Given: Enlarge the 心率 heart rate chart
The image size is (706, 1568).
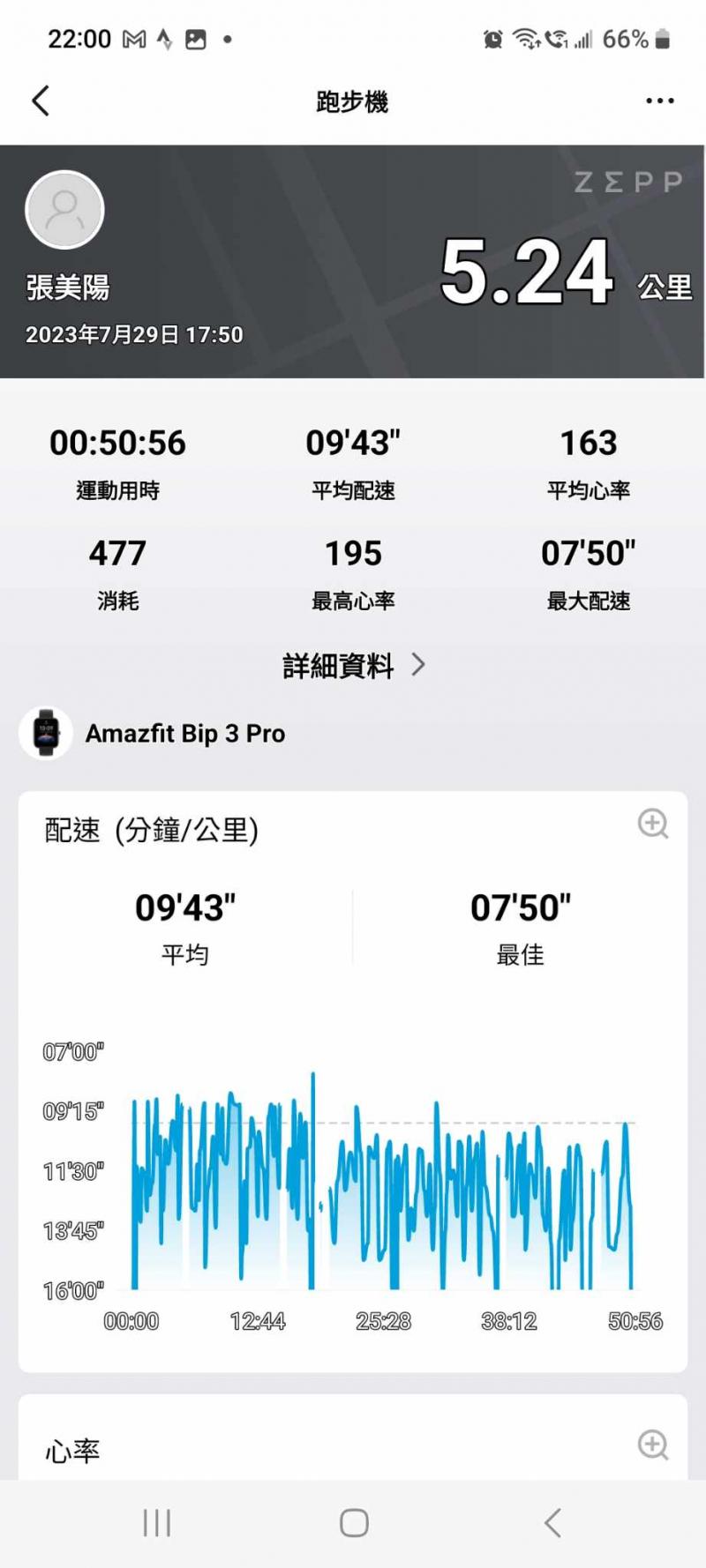Looking at the screenshot, I should pos(653,1445).
